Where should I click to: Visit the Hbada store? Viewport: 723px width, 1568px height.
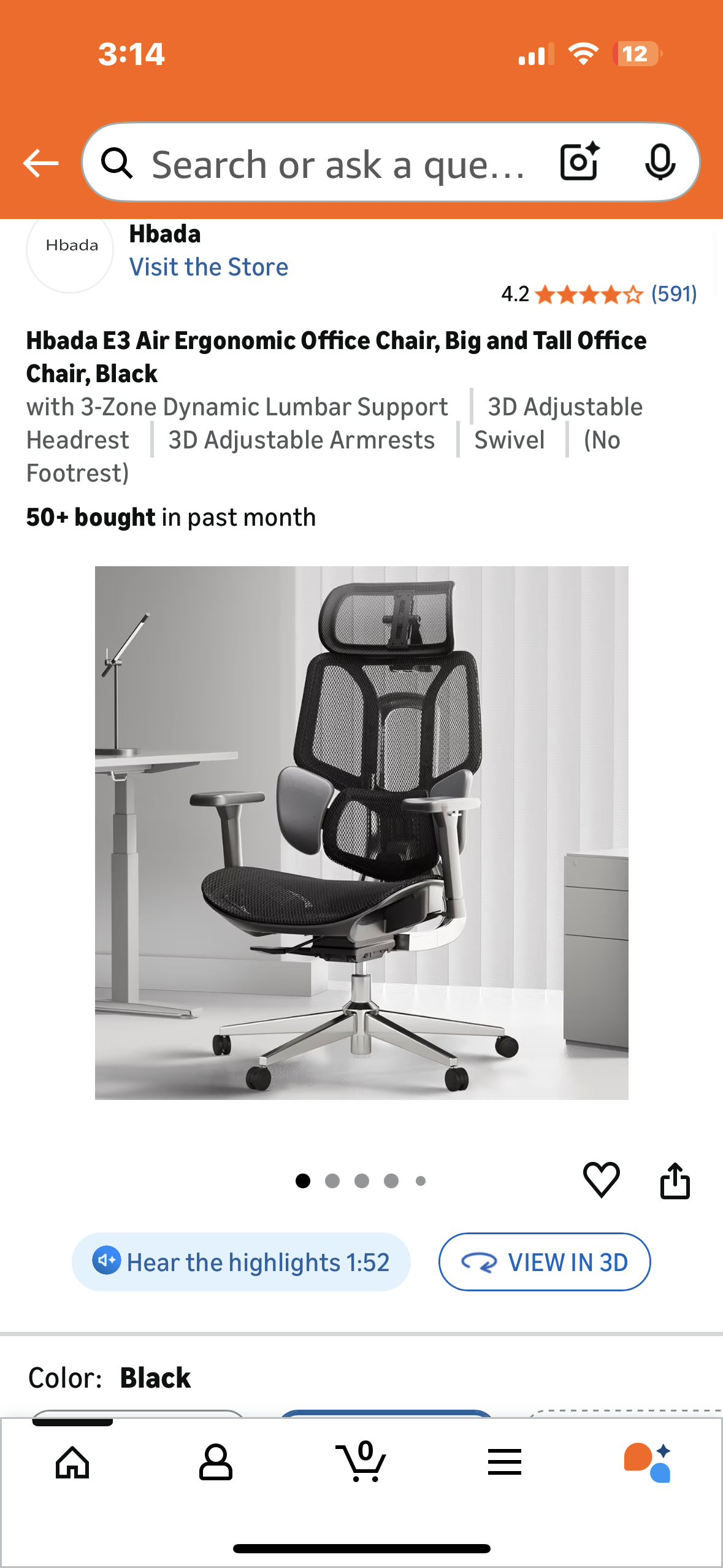coord(208,267)
